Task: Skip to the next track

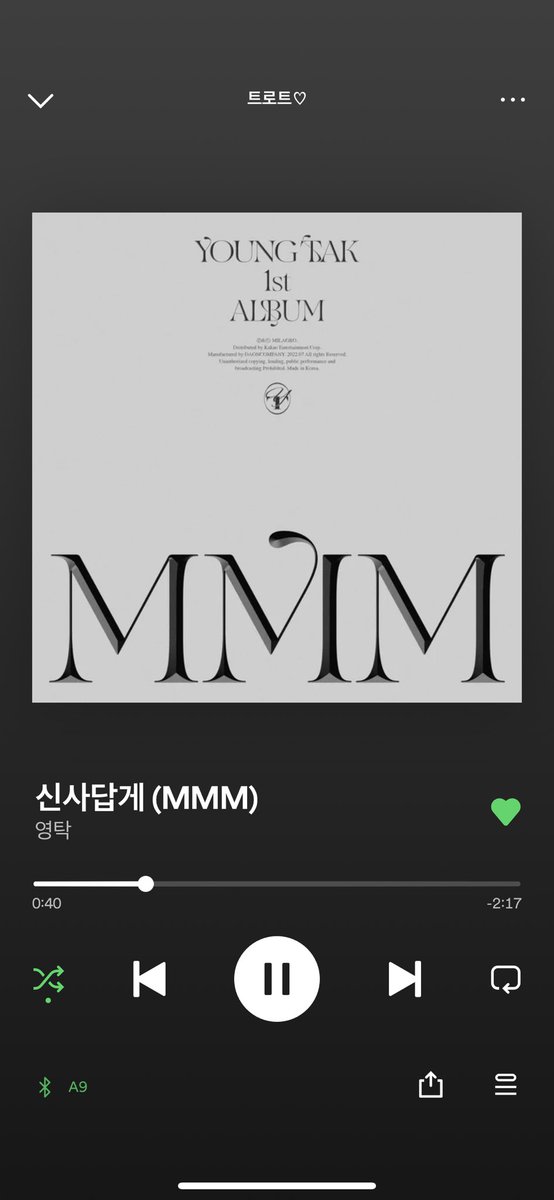Action: click(404, 979)
